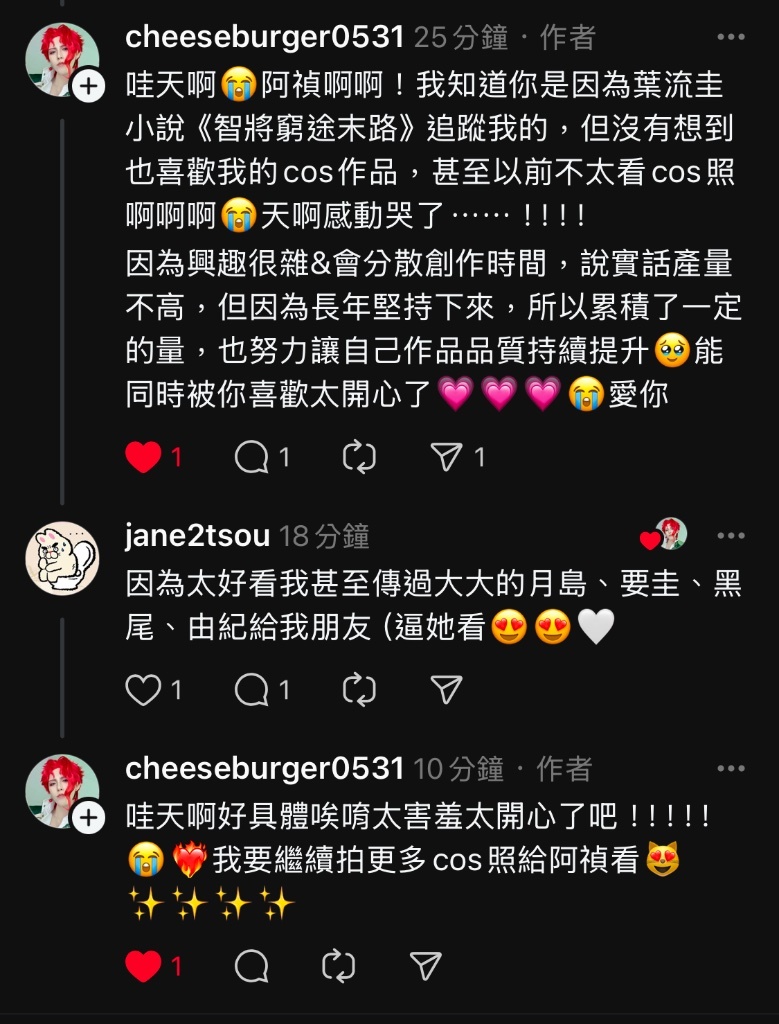The image size is (779, 1024).
Task: Share cheeseburger0531's 25-minute-old reply
Action: click(446, 457)
